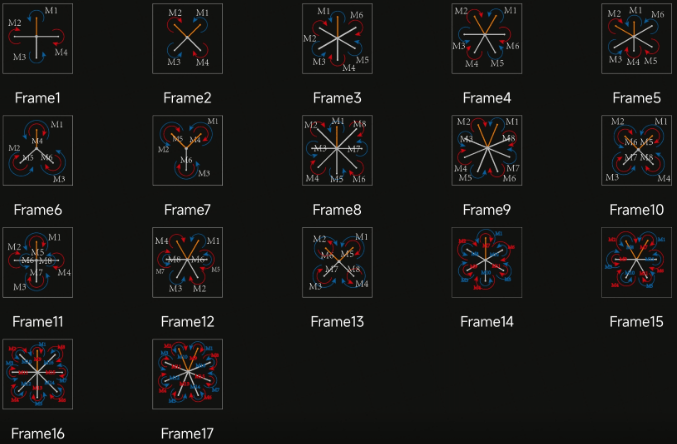677x444 pixels.
Task: Pick the Frame3 hexa layout
Action: 337,38
